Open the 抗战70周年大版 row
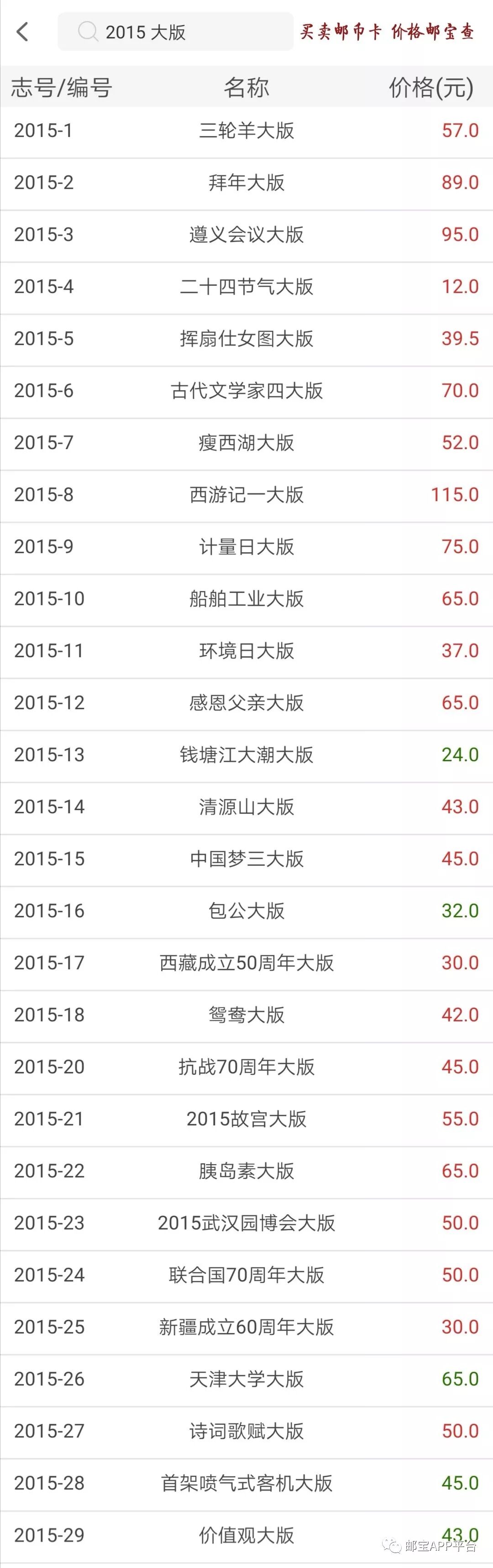The height and width of the screenshot is (1568, 493). tap(246, 1067)
